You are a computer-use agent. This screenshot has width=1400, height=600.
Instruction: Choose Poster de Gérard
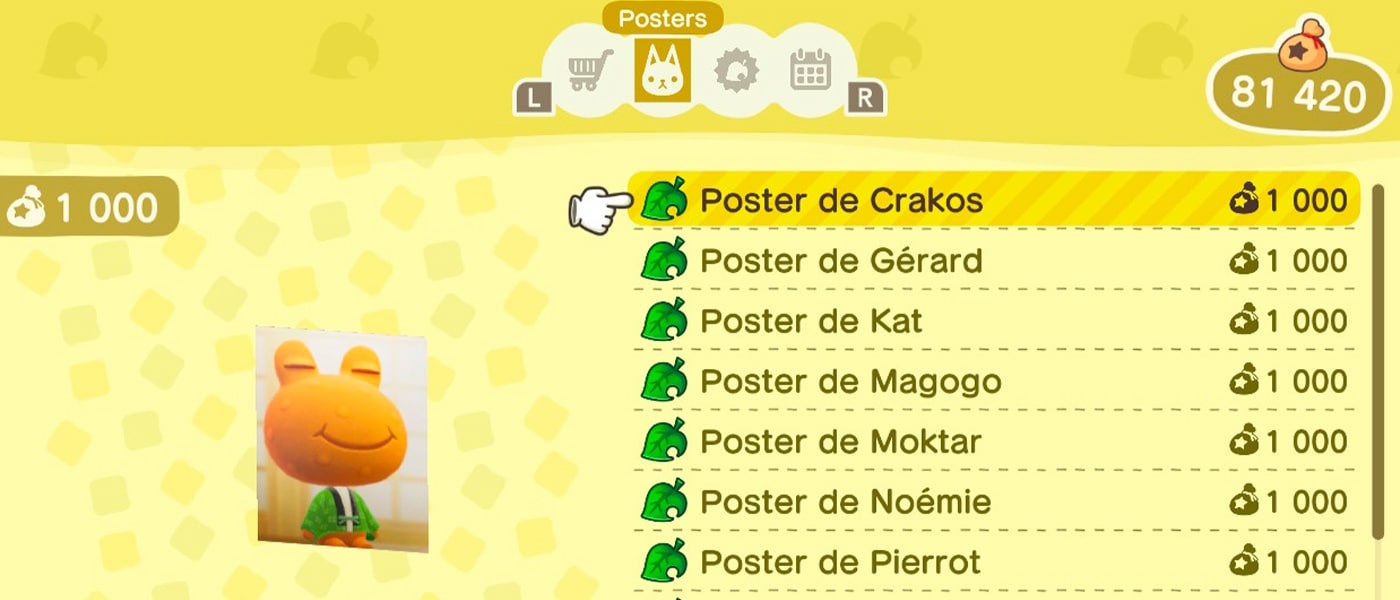pos(994,261)
